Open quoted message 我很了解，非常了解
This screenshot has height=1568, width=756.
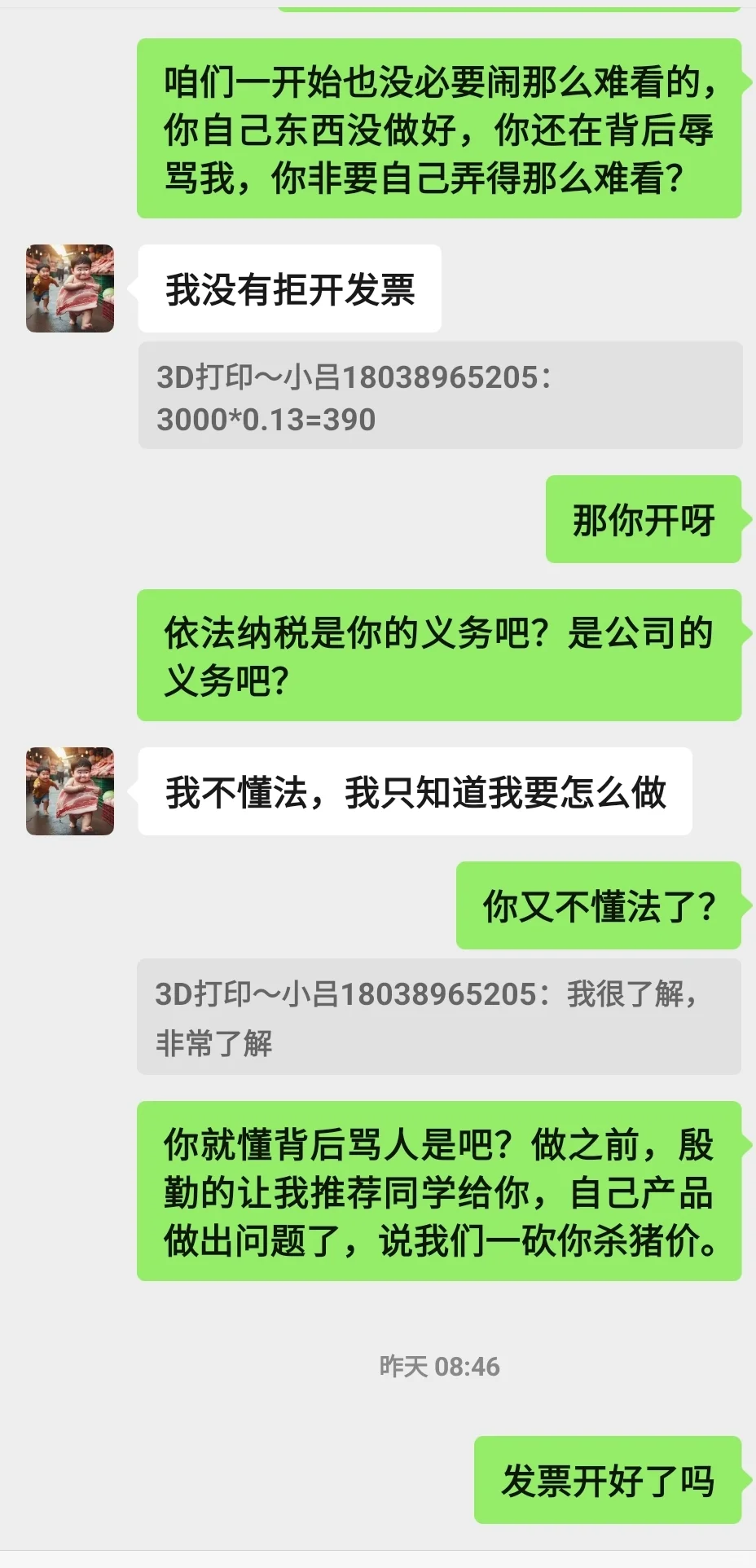point(440,1016)
